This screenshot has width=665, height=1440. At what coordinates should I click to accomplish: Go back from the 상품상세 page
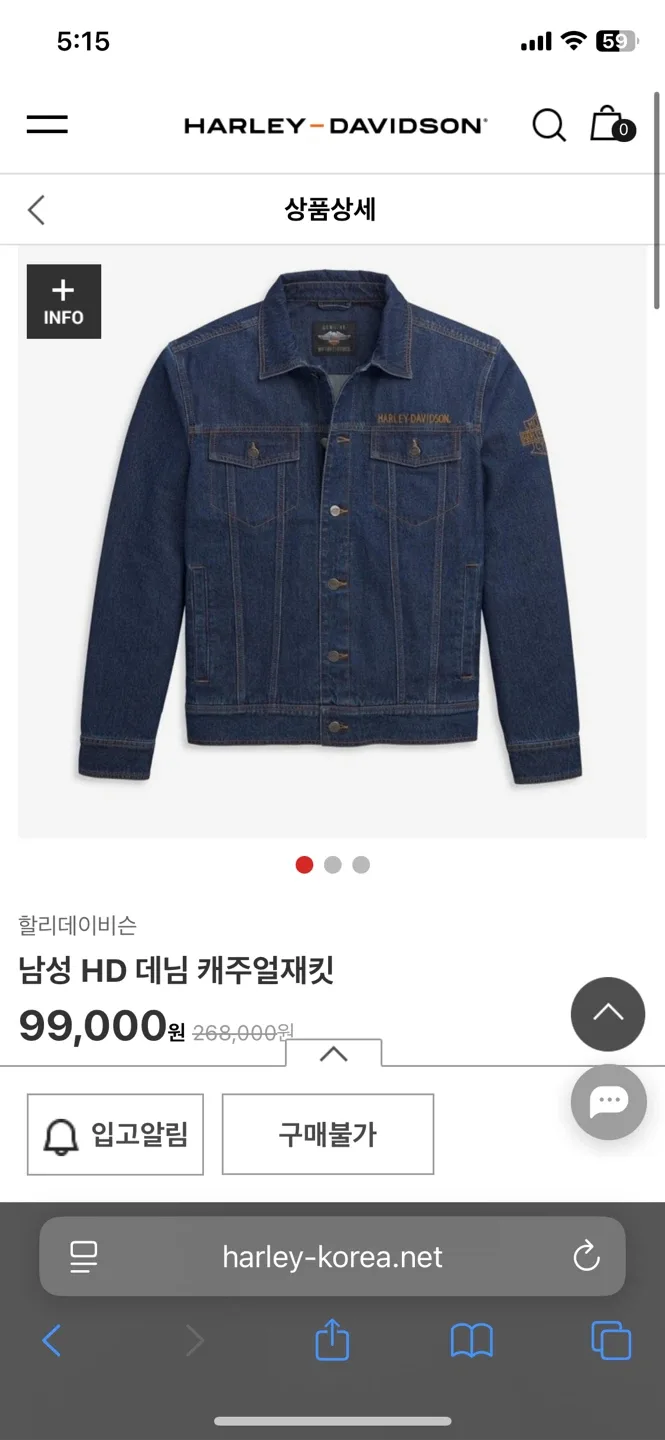coord(37,210)
